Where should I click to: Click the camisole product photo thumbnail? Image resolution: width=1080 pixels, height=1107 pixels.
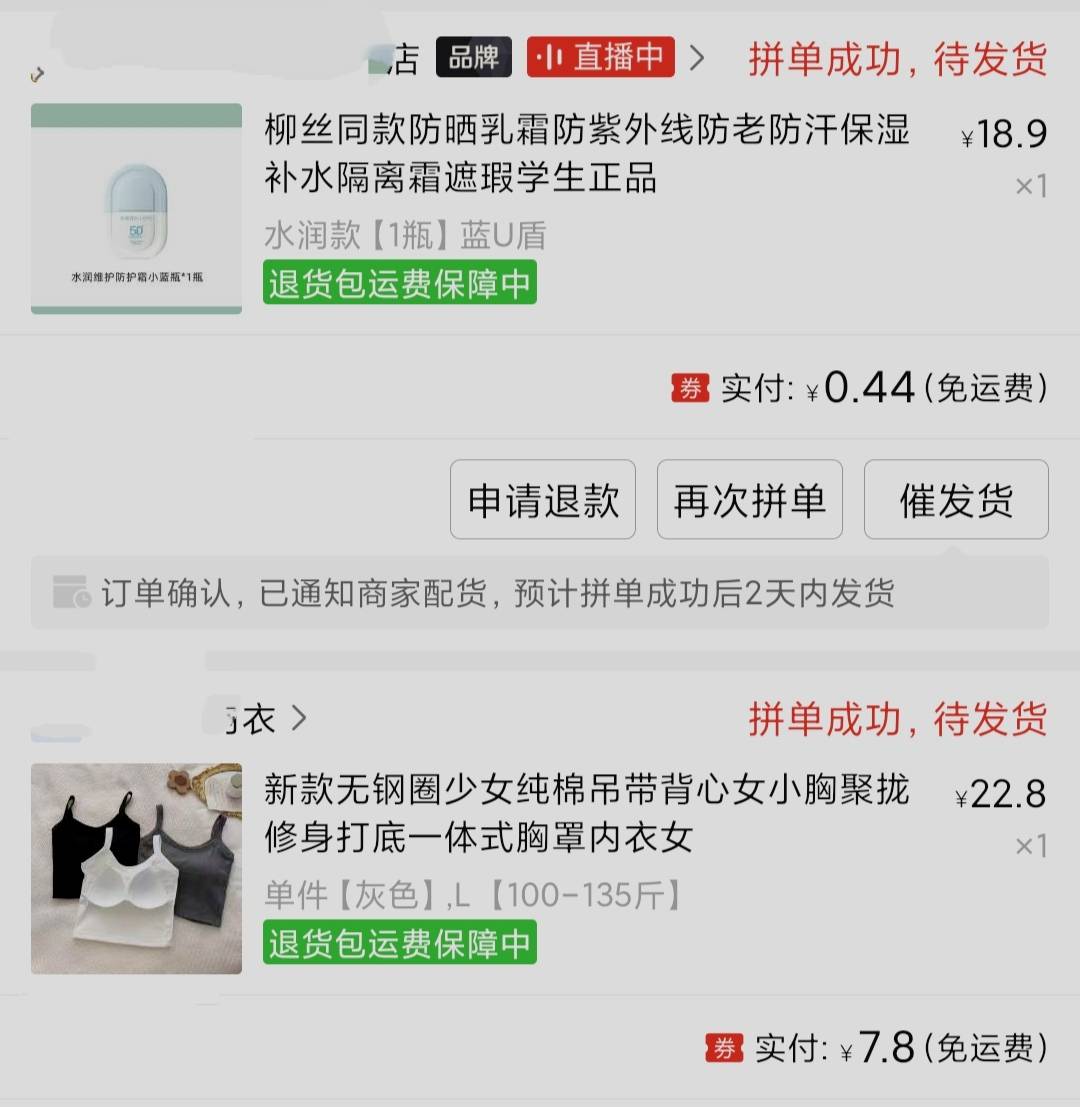136,868
